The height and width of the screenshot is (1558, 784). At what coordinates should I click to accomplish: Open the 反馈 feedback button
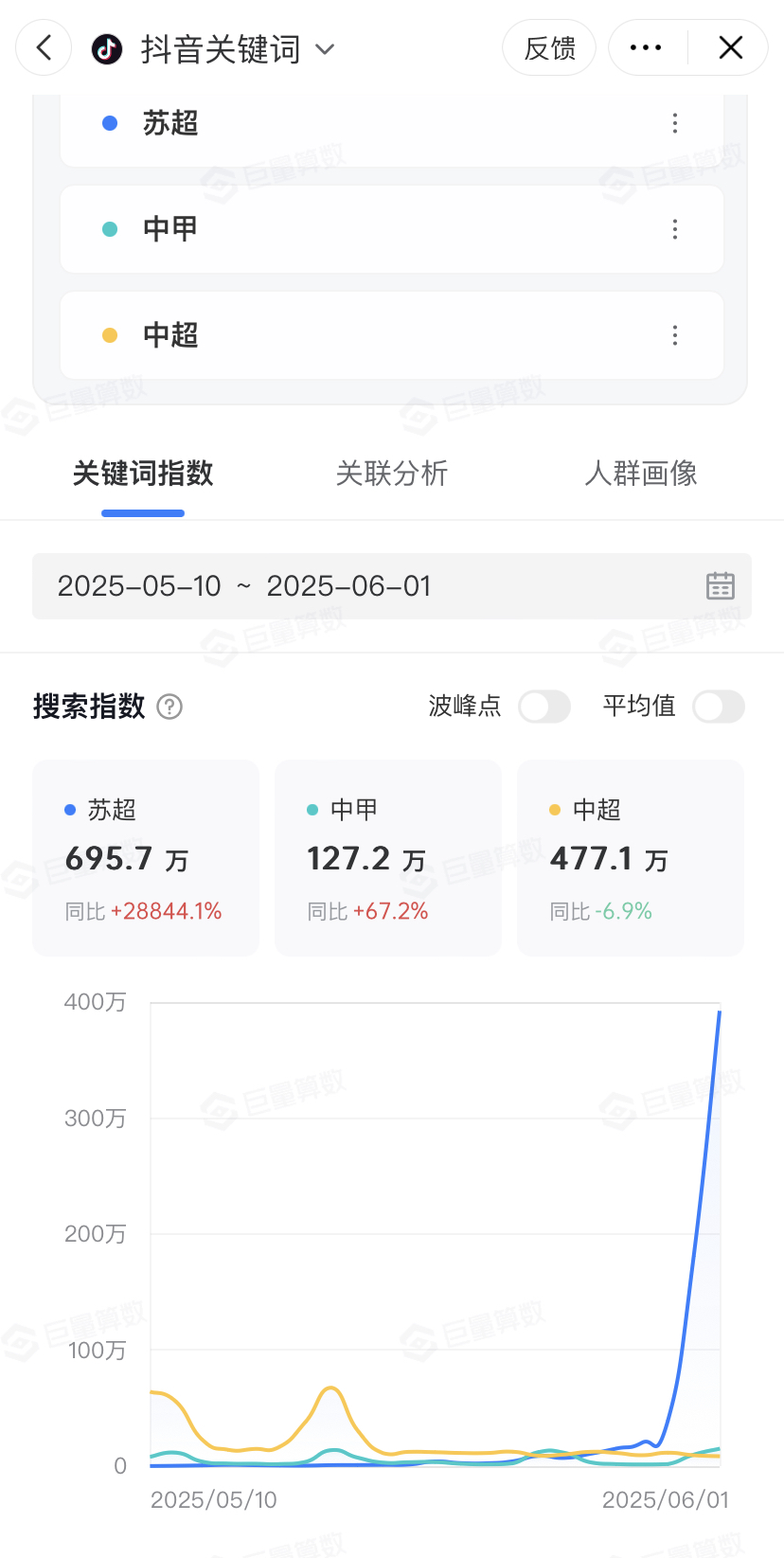click(x=549, y=47)
